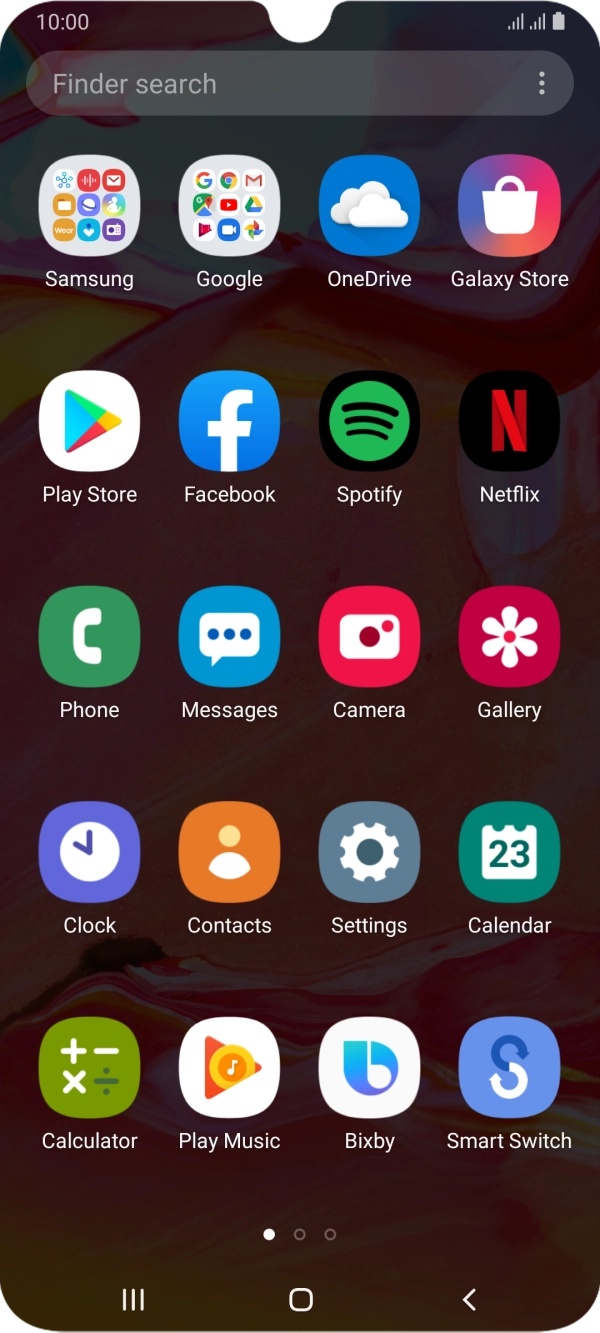Open the Clock app
This screenshot has height=1333, width=600.
coord(89,852)
